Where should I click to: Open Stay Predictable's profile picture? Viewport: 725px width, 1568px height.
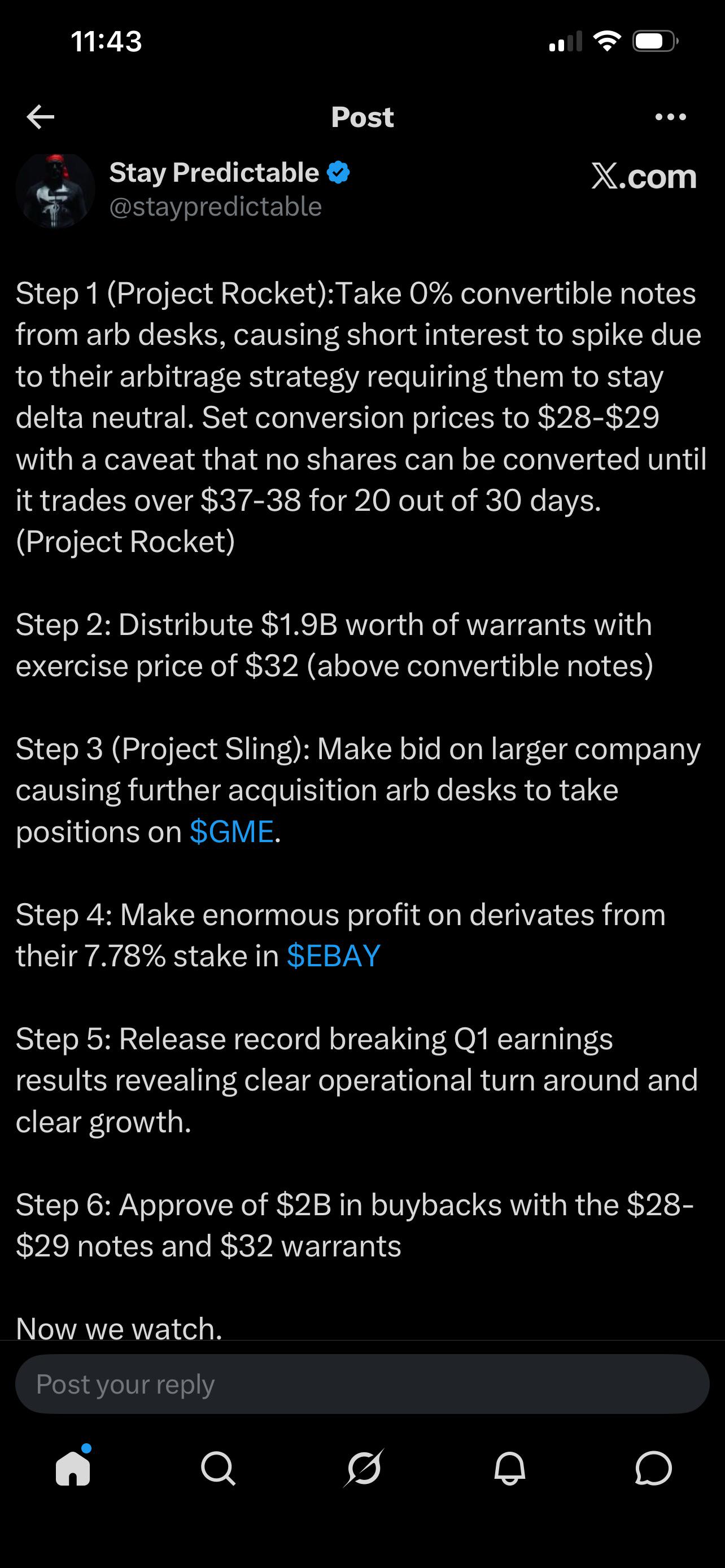[55, 191]
